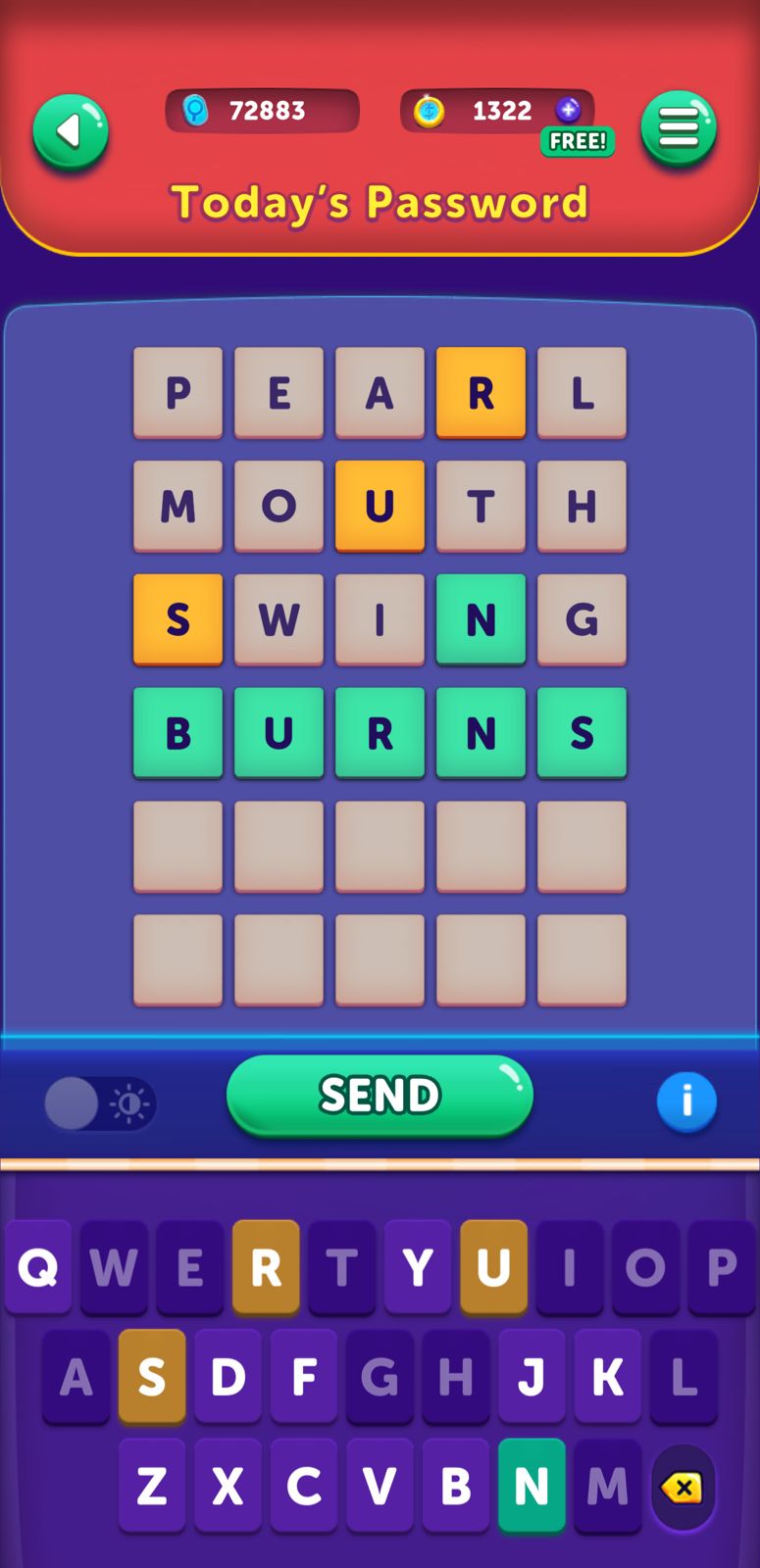The width and height of the screenshot is (760, 1568).
Task: Delete a letter with the backspace key
Action: 683,1488
